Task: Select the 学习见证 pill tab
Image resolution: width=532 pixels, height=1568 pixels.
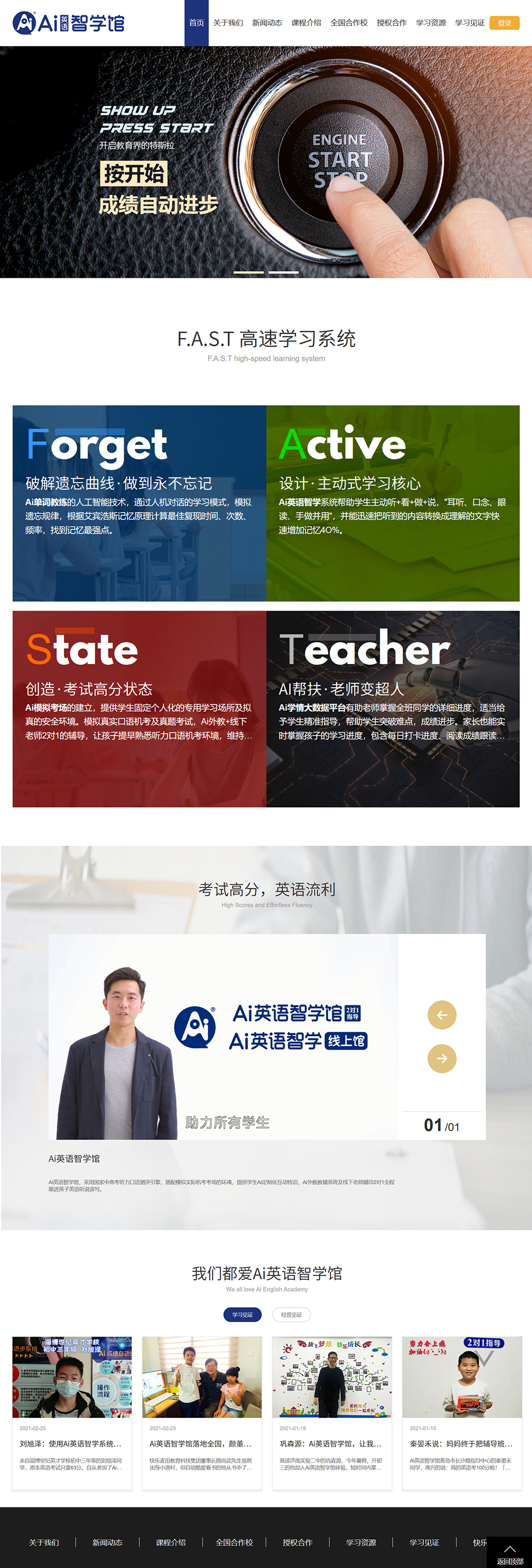Action: click(x=242, y=1314)
